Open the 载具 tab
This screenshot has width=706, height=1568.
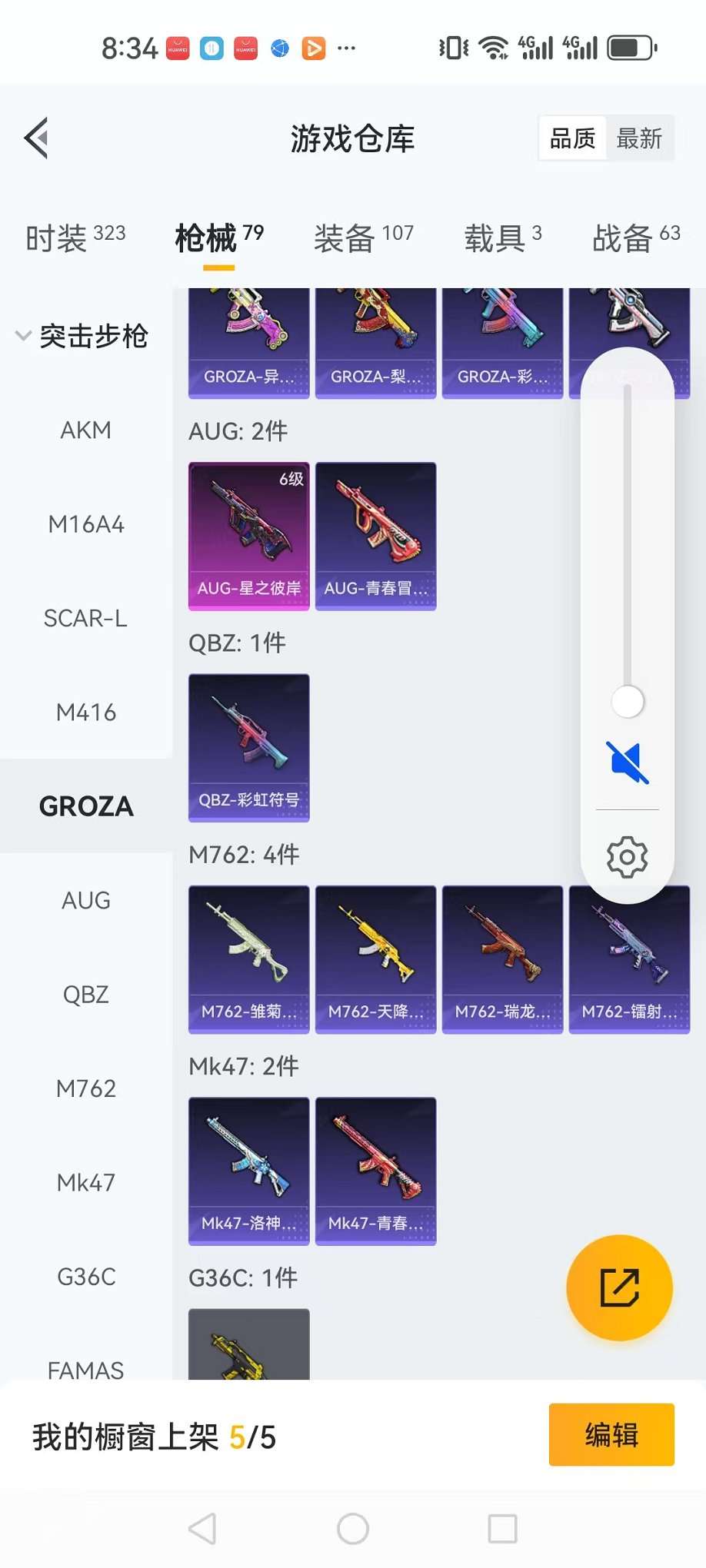click(x=502, y=238)
